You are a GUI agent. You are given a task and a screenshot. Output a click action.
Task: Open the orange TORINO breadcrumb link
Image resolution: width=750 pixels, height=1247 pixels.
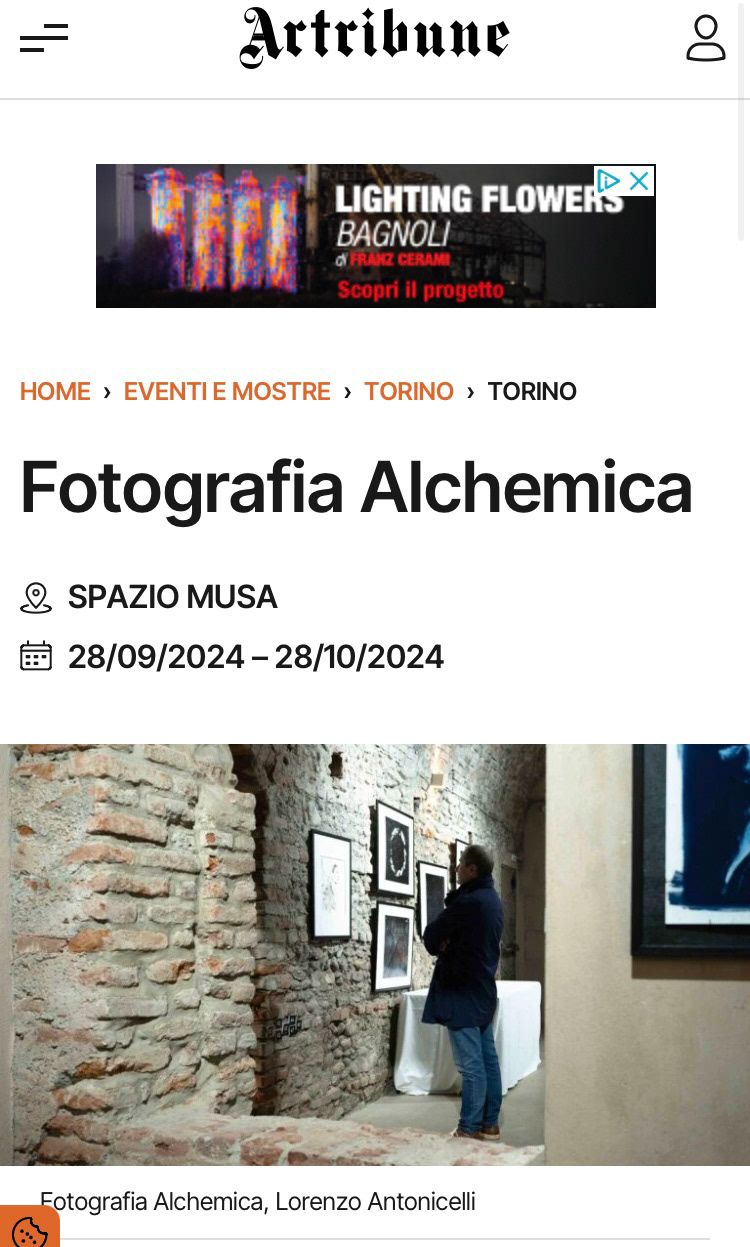[x=409, y=391]
